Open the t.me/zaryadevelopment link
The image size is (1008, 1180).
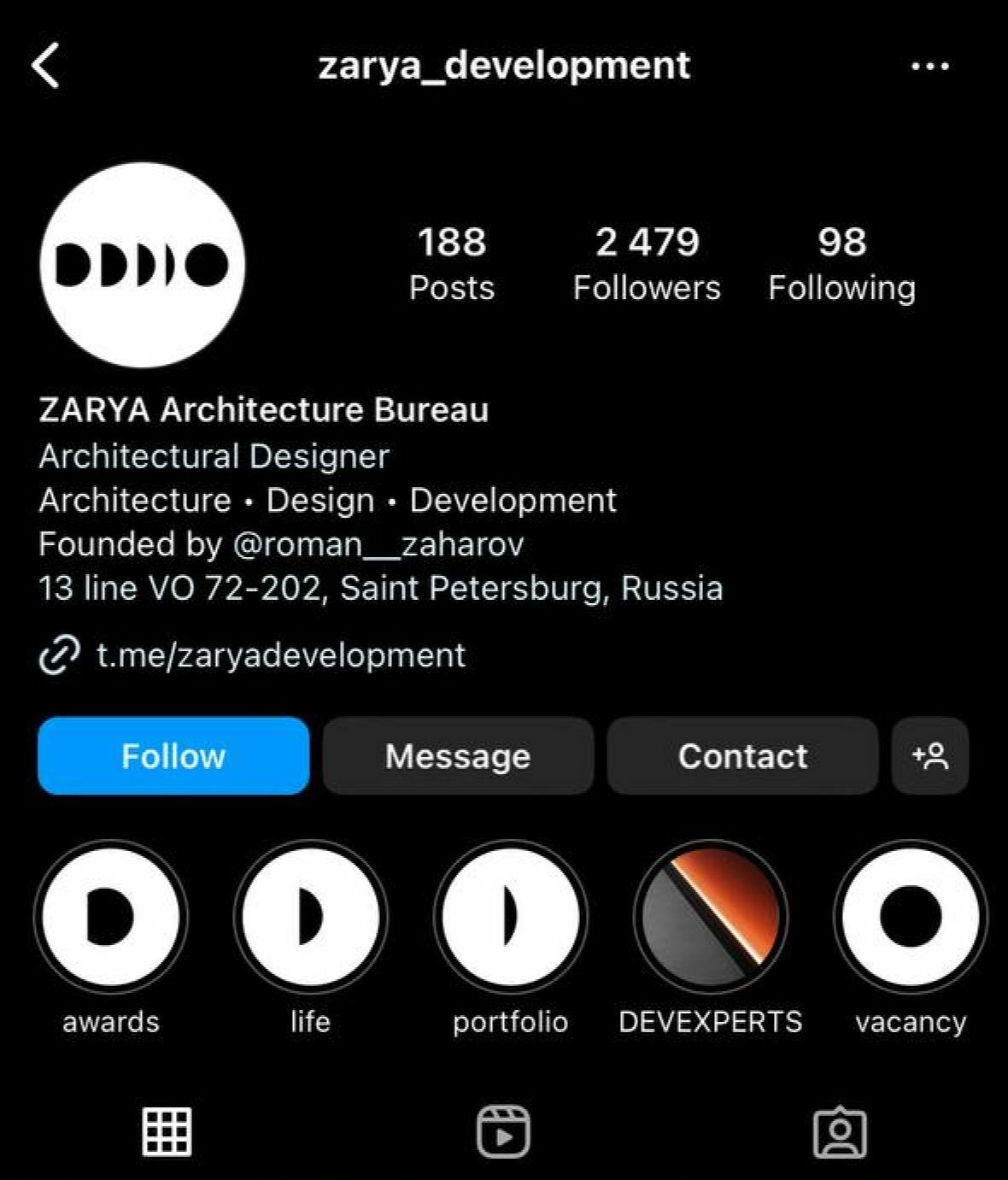[280, 655]
